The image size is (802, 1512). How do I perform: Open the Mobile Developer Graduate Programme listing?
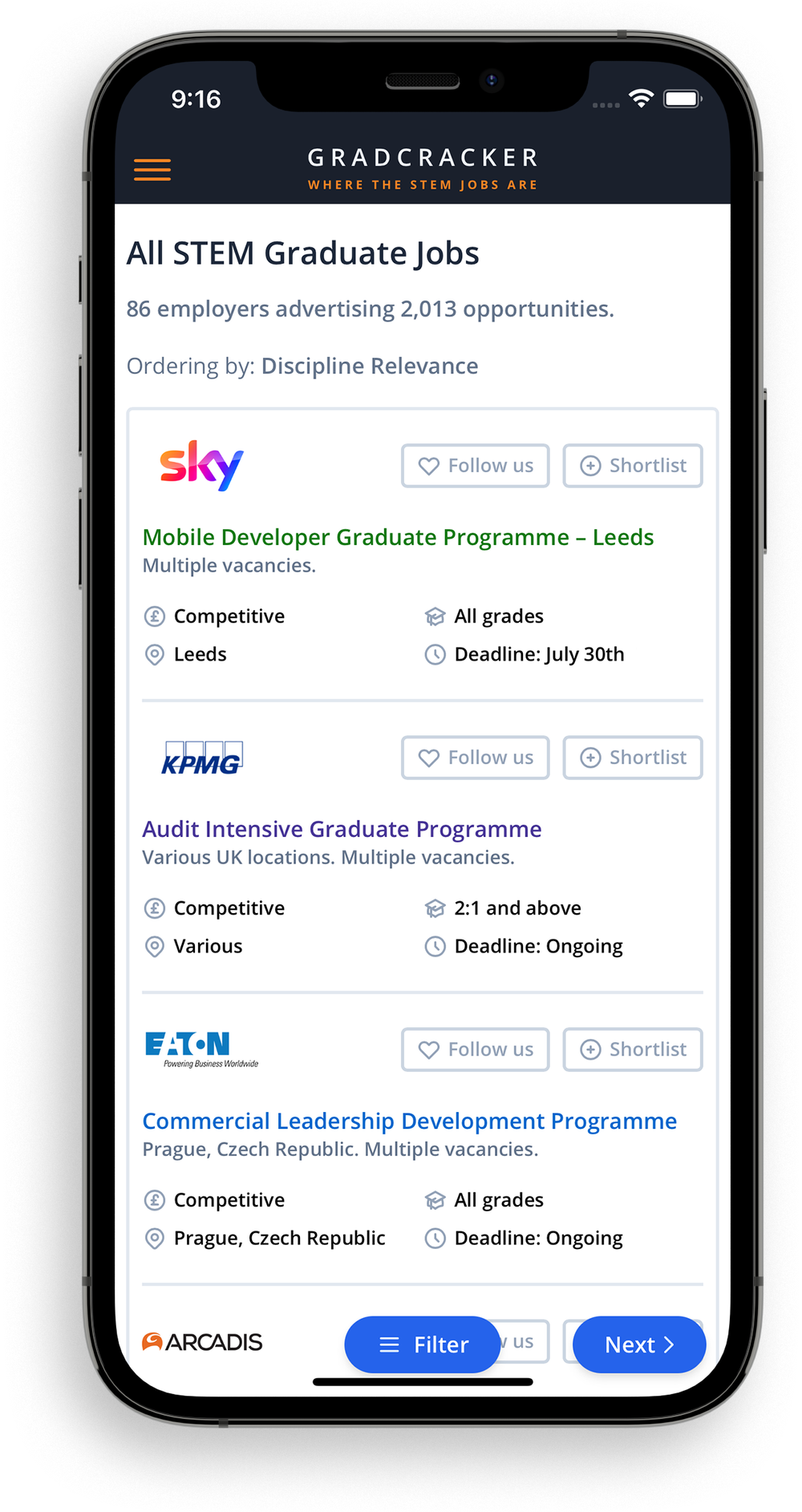398,537
